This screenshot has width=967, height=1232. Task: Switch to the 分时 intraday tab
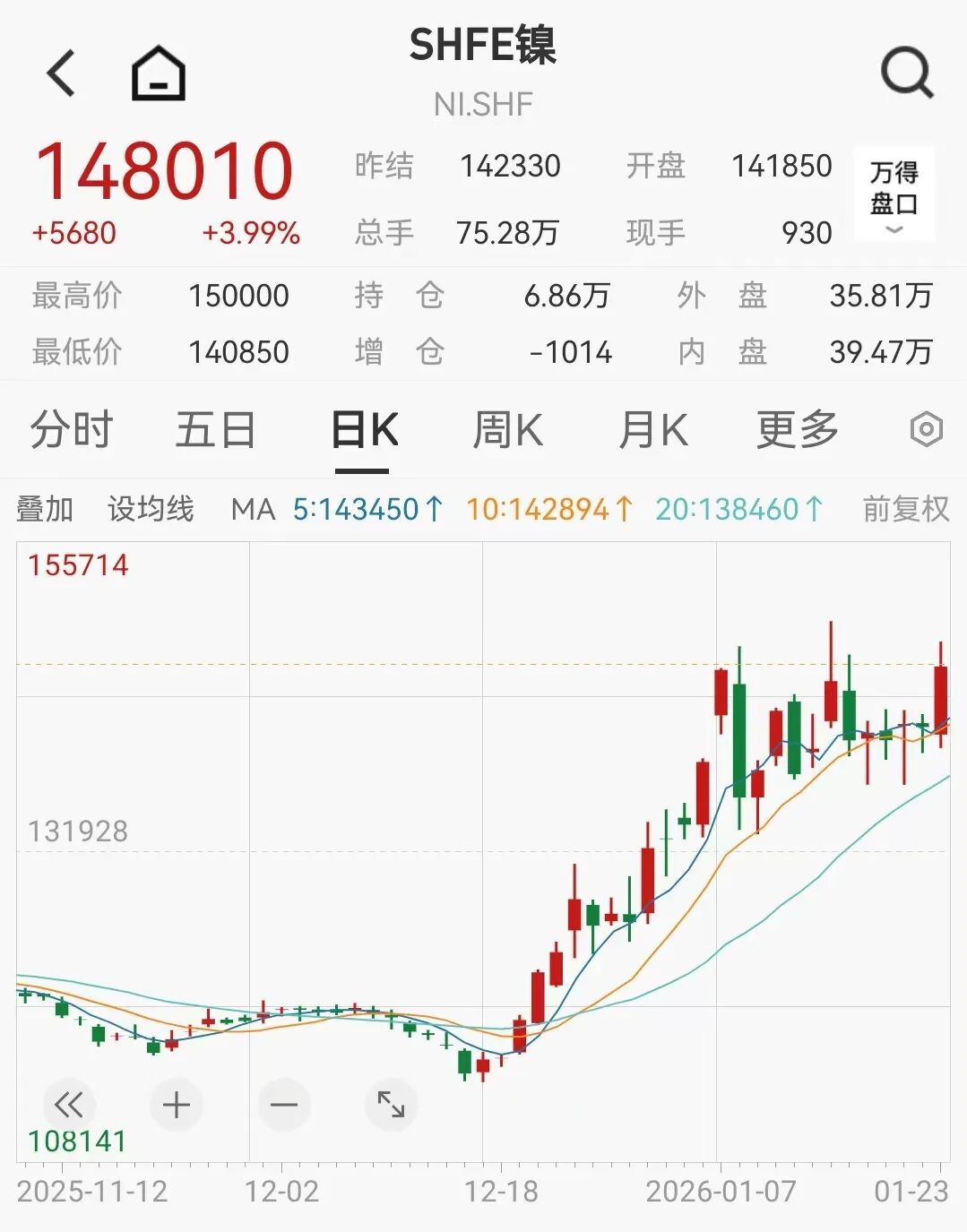pos(73,430)
